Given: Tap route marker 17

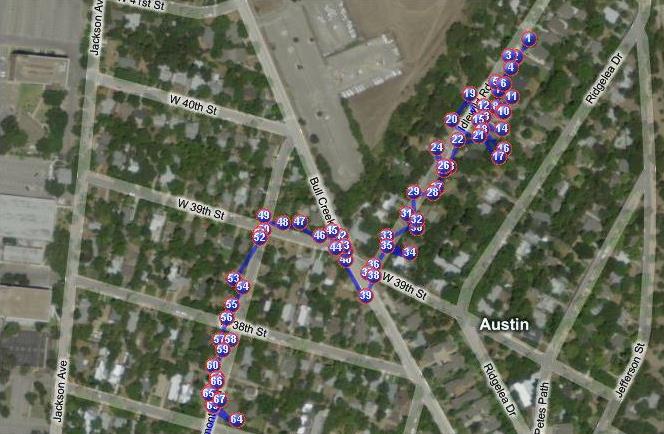Looking at the screenshot, I should pos(498,157).
